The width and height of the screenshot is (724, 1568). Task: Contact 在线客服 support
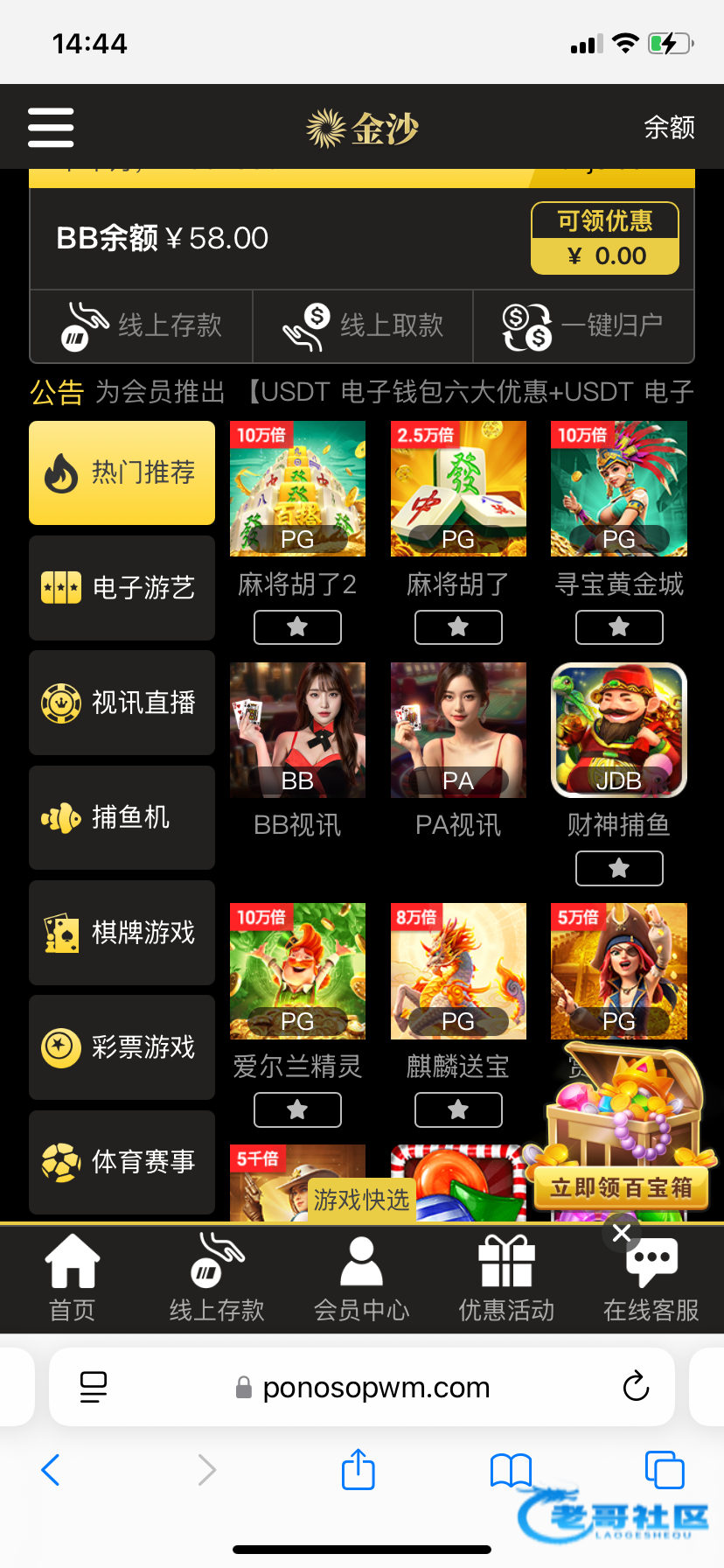651,1277
